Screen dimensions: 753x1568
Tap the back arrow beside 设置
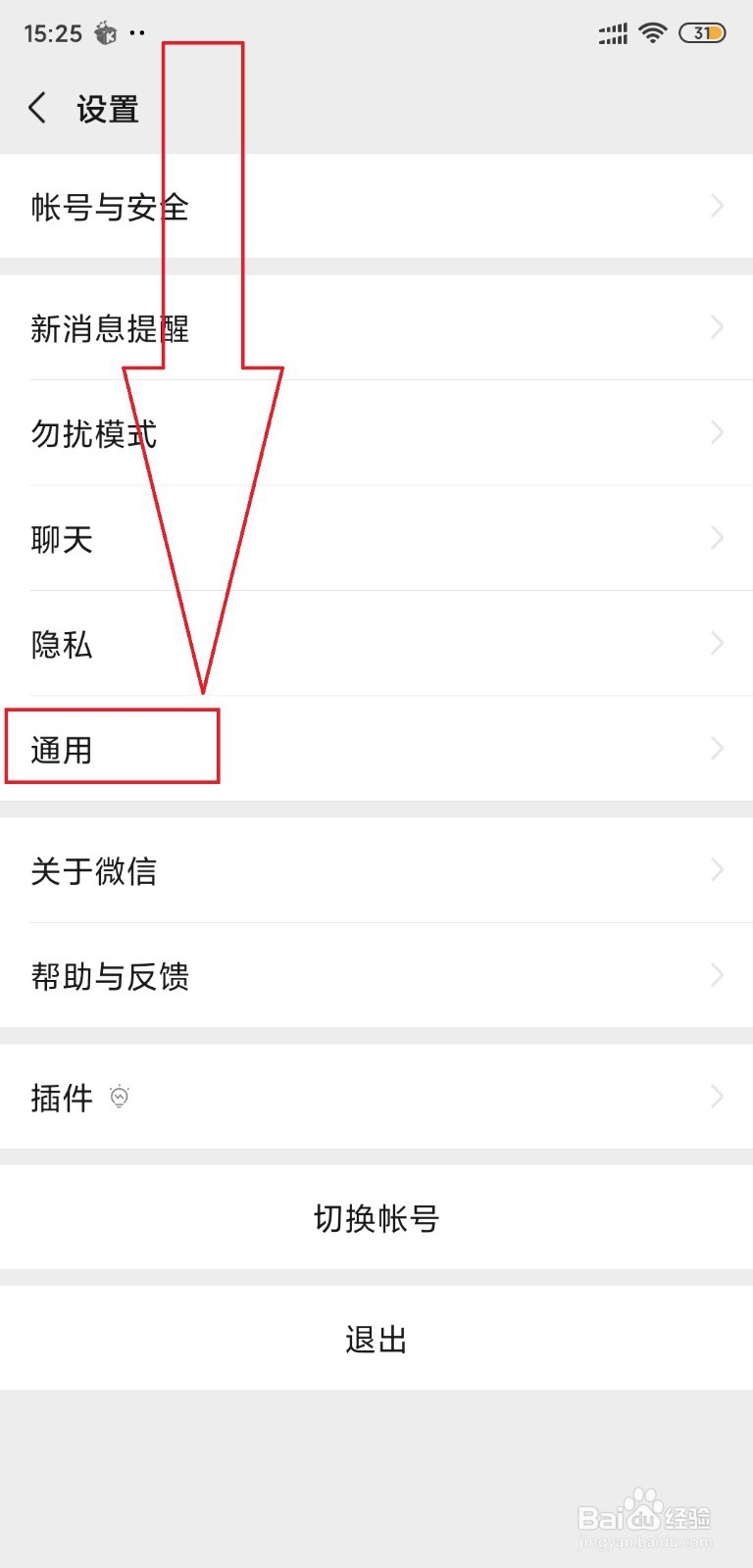click(37, 108)
